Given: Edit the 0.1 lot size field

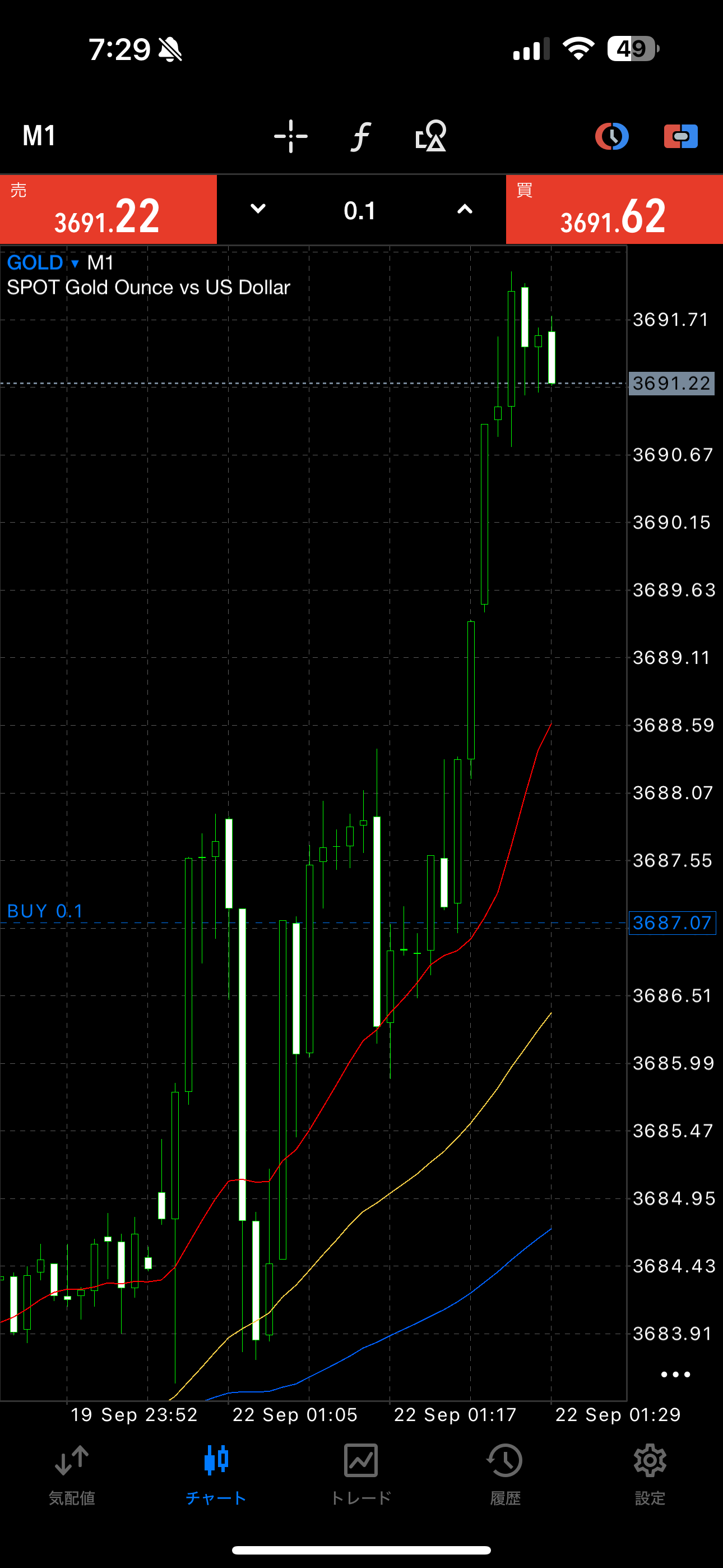Looking at the screenshot, I should pyautogui.click(x=360, y=211).
